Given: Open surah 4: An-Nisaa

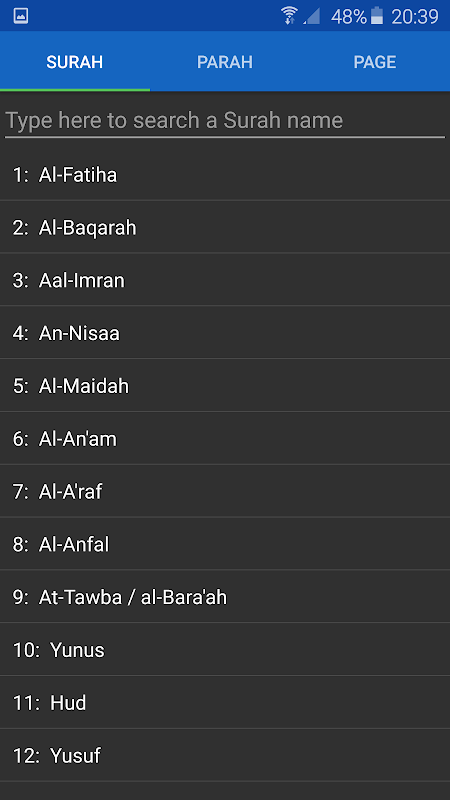Looking at the screenshot, I should [225, 333].
